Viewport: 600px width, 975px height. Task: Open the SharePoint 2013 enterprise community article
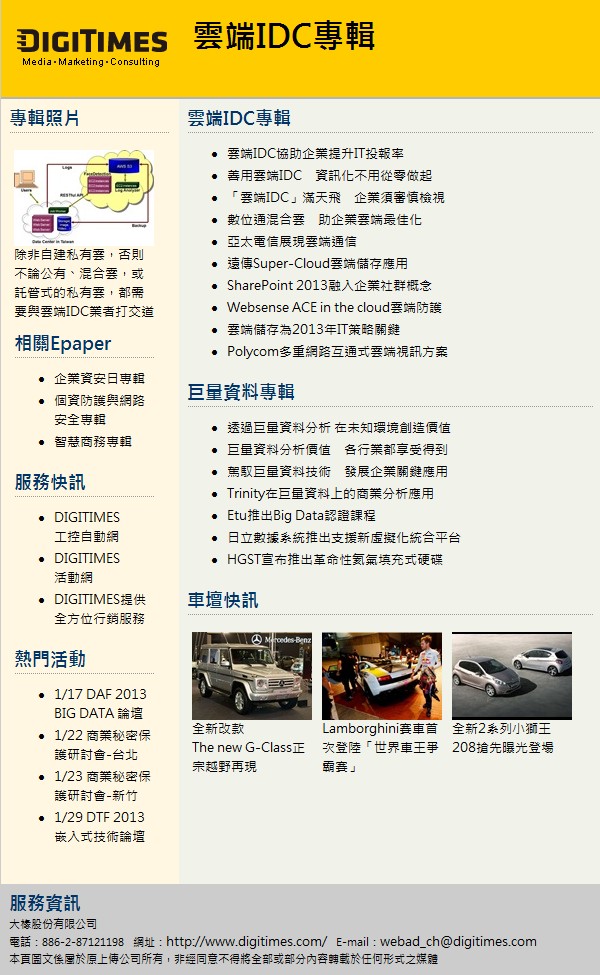[x=329, y=286]
